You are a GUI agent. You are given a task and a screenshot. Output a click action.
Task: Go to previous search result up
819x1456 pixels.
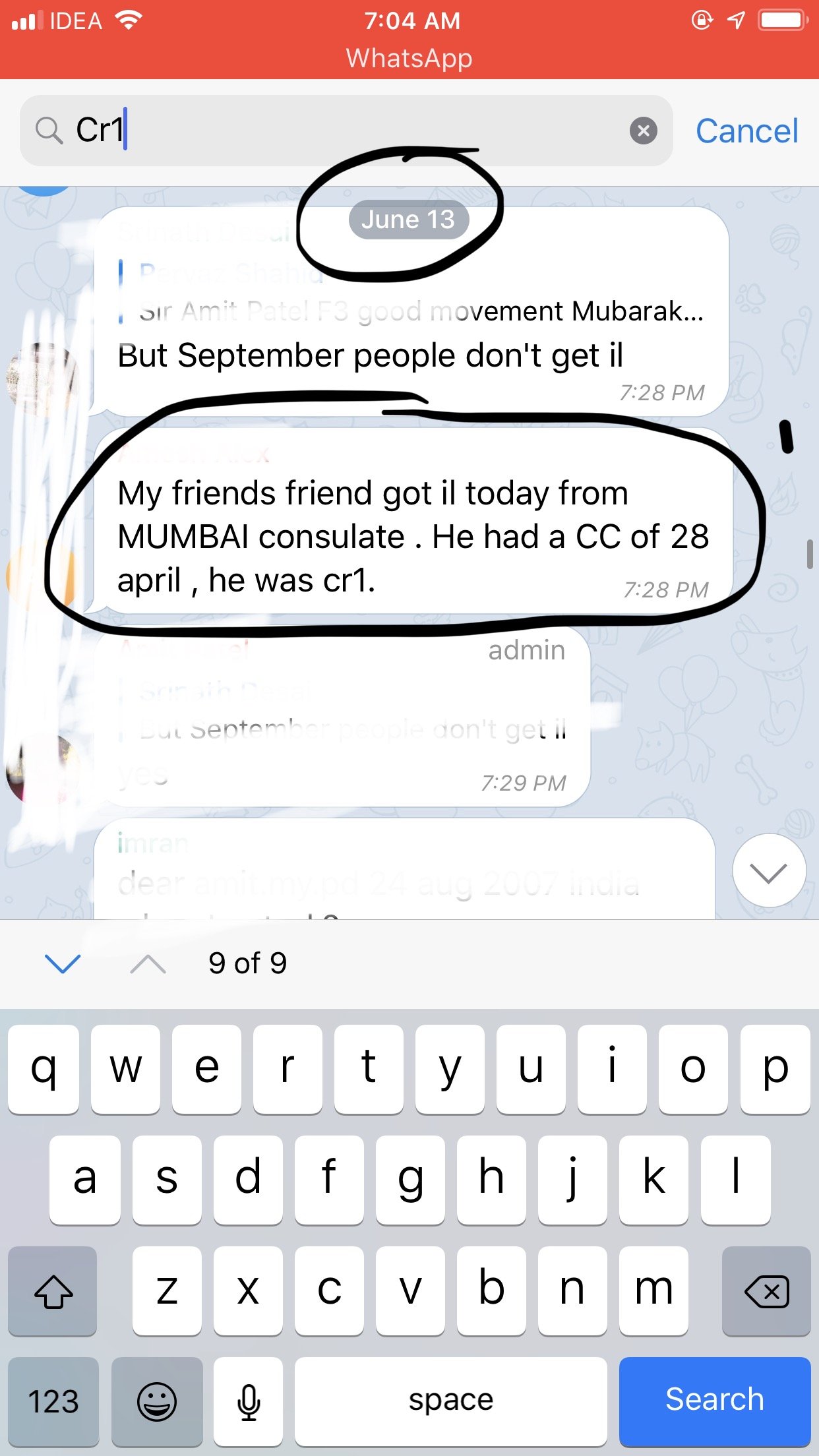[148, 963]
